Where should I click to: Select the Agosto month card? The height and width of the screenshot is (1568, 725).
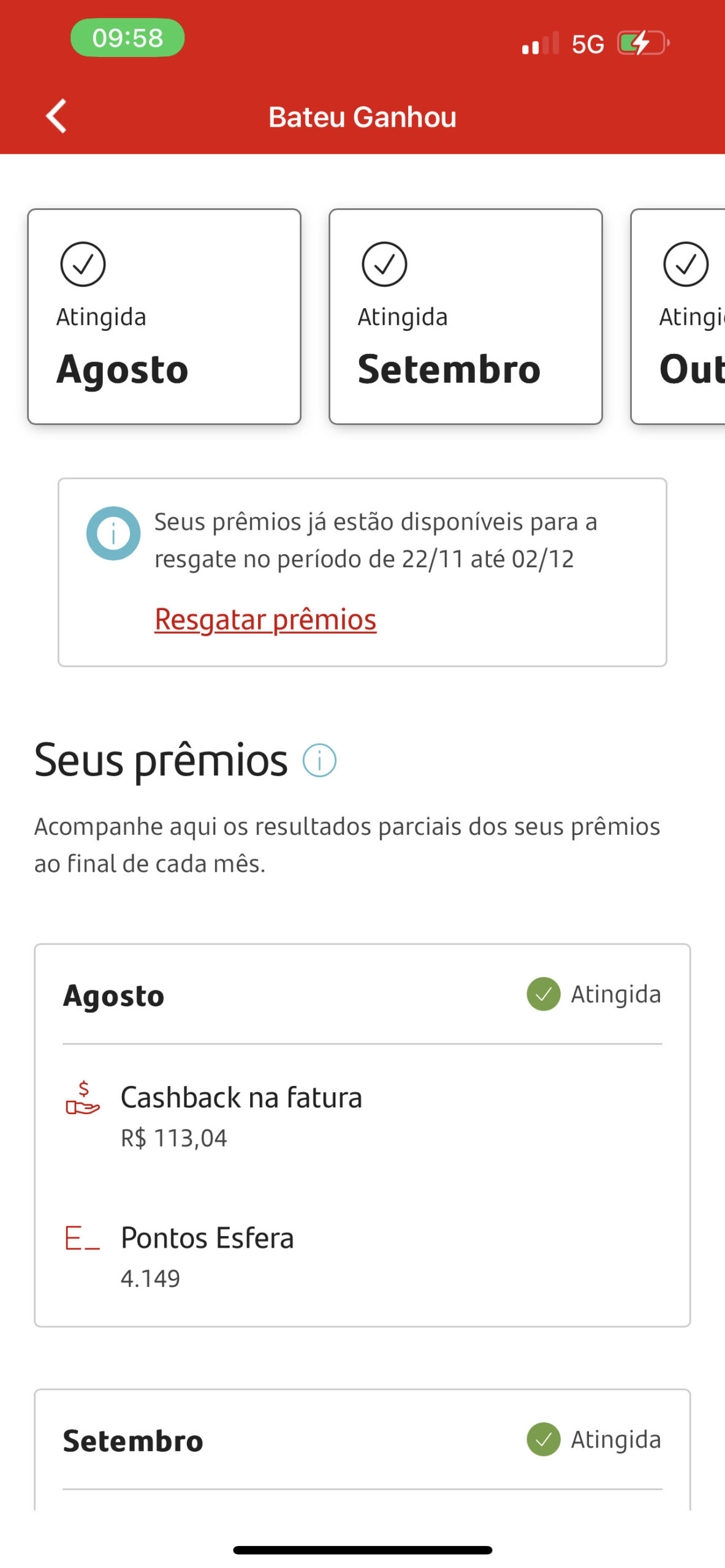click(164, 316)
